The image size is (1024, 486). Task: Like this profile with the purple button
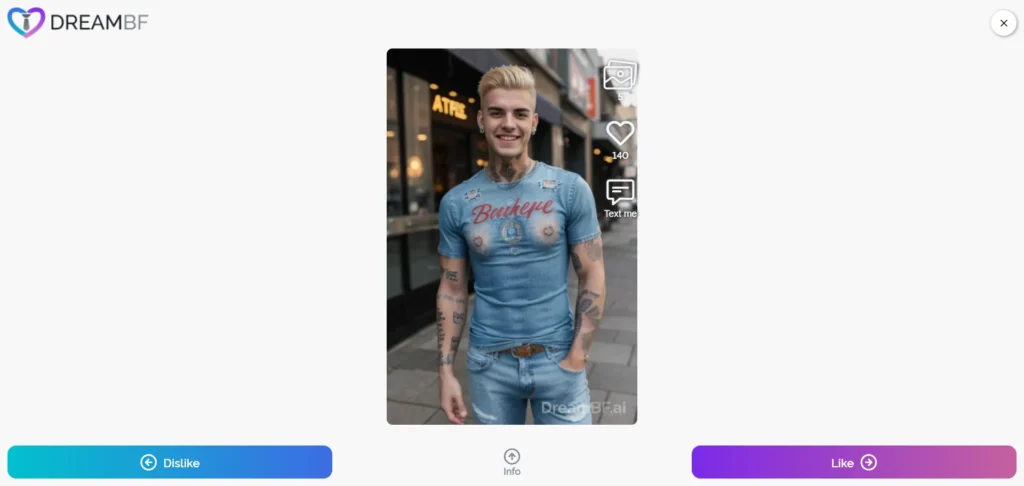[x=853, y=462]
